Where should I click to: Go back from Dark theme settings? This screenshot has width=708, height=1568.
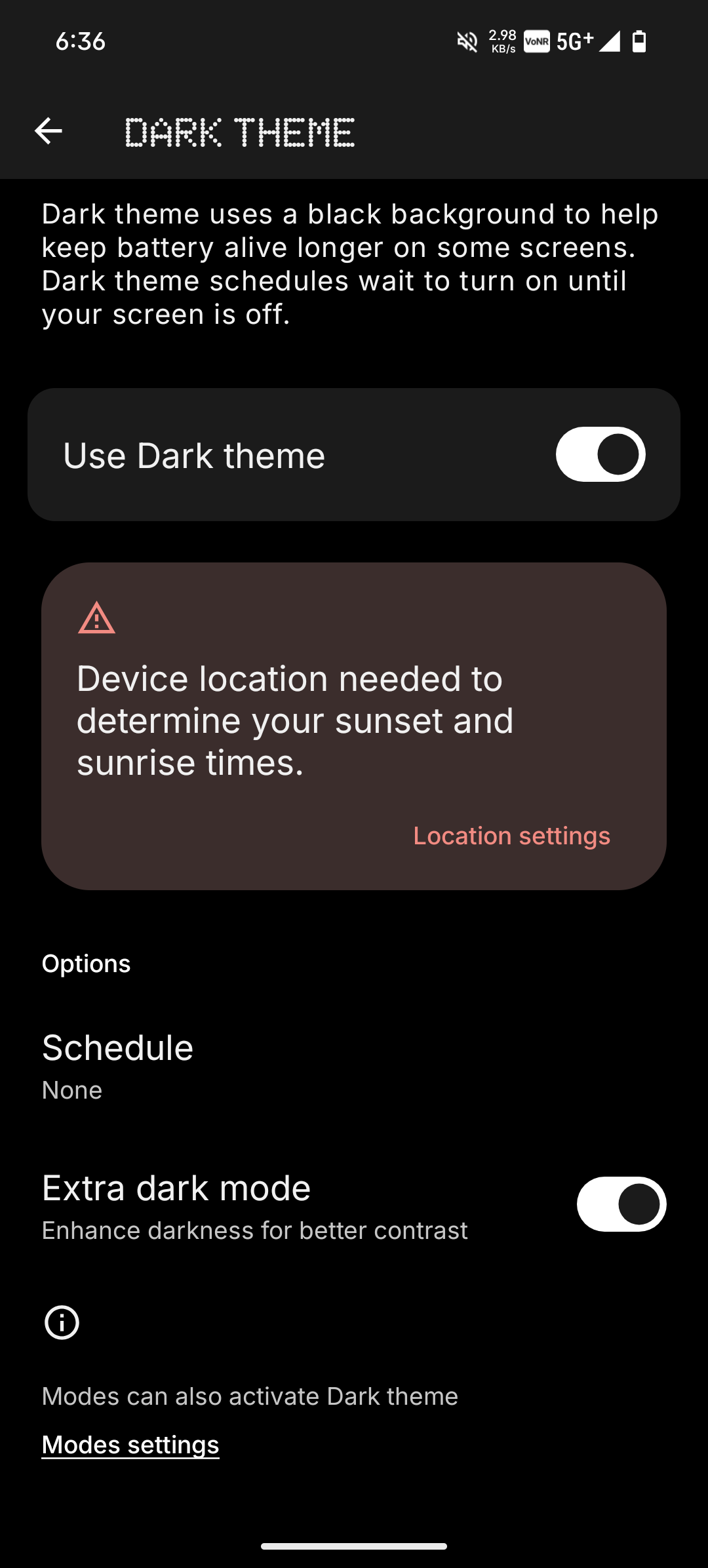[49, 131]
